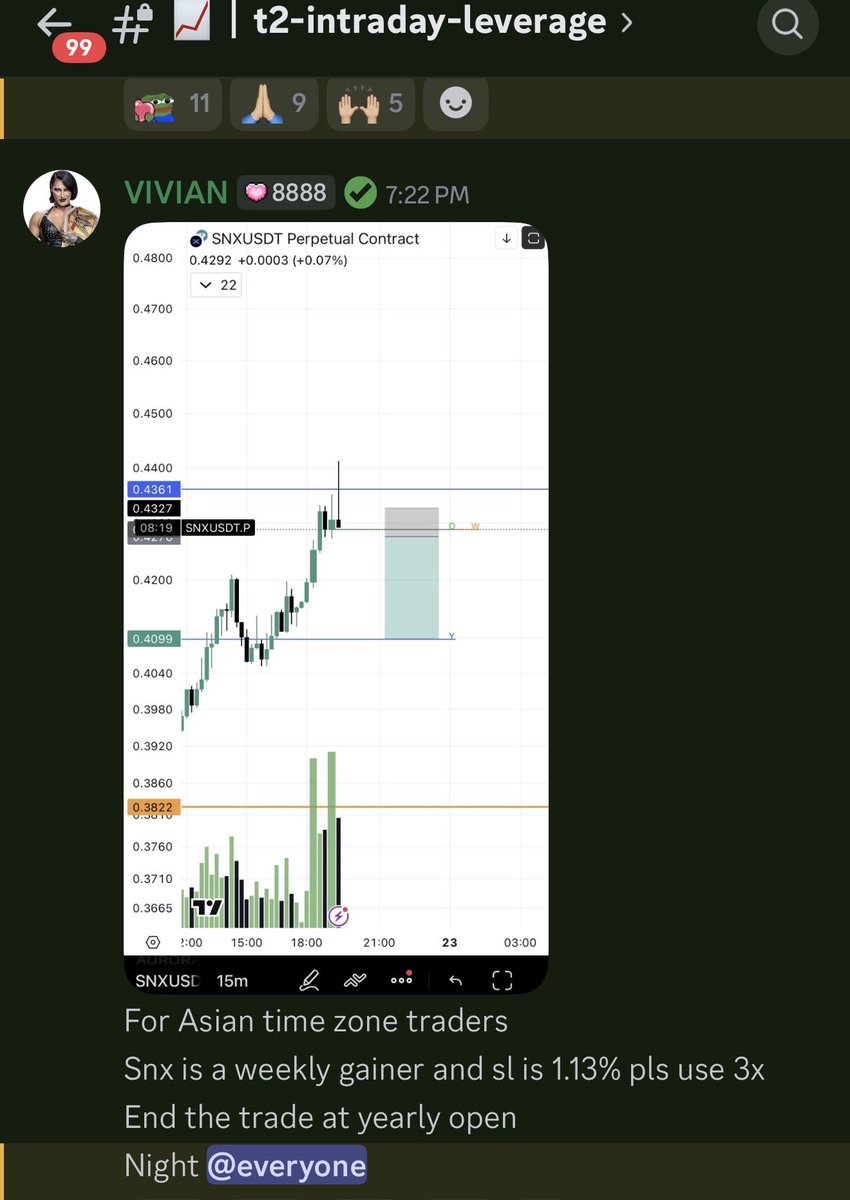Tap the @everyone mention

point(286,1166)
